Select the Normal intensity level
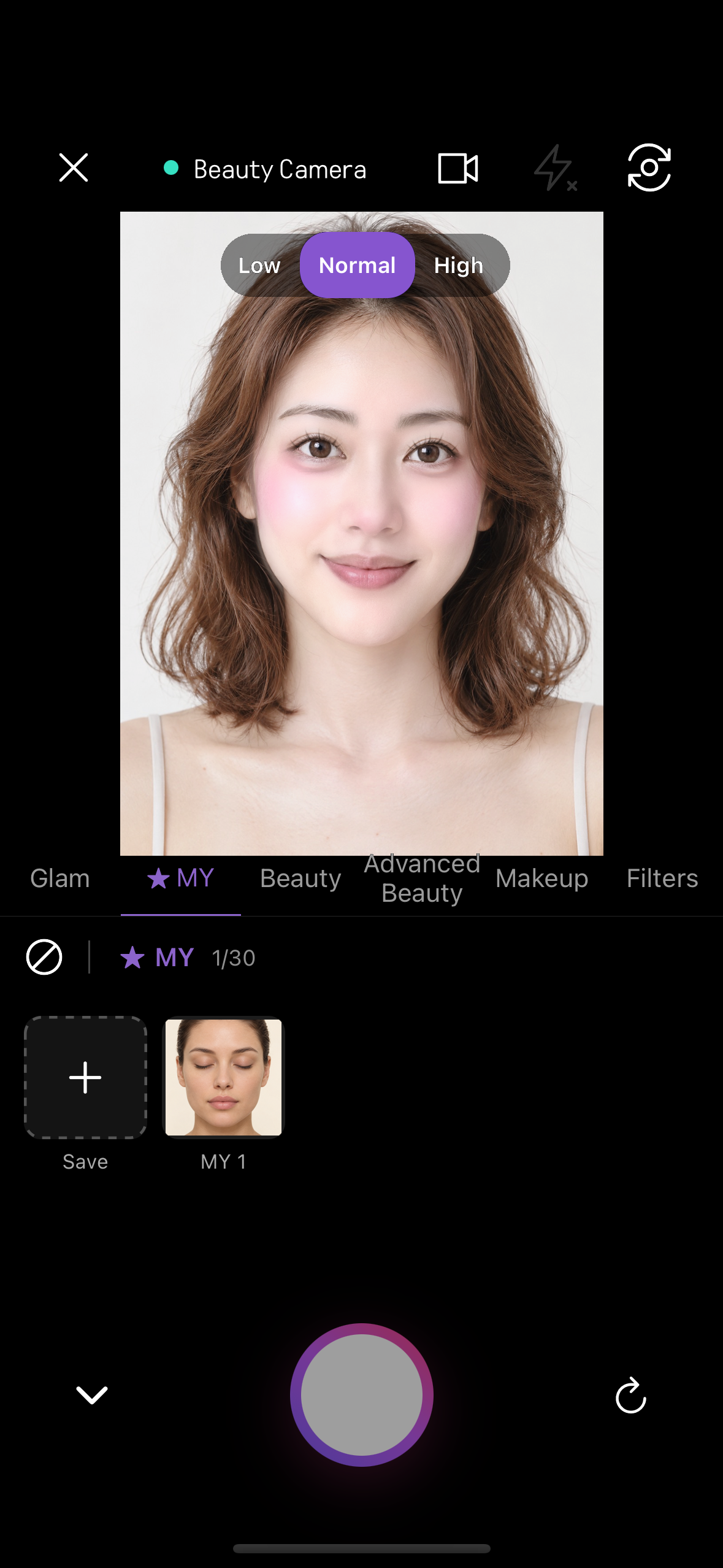Image resolution: width=723 pixels, height=1568 pixels. pos(358,265)
